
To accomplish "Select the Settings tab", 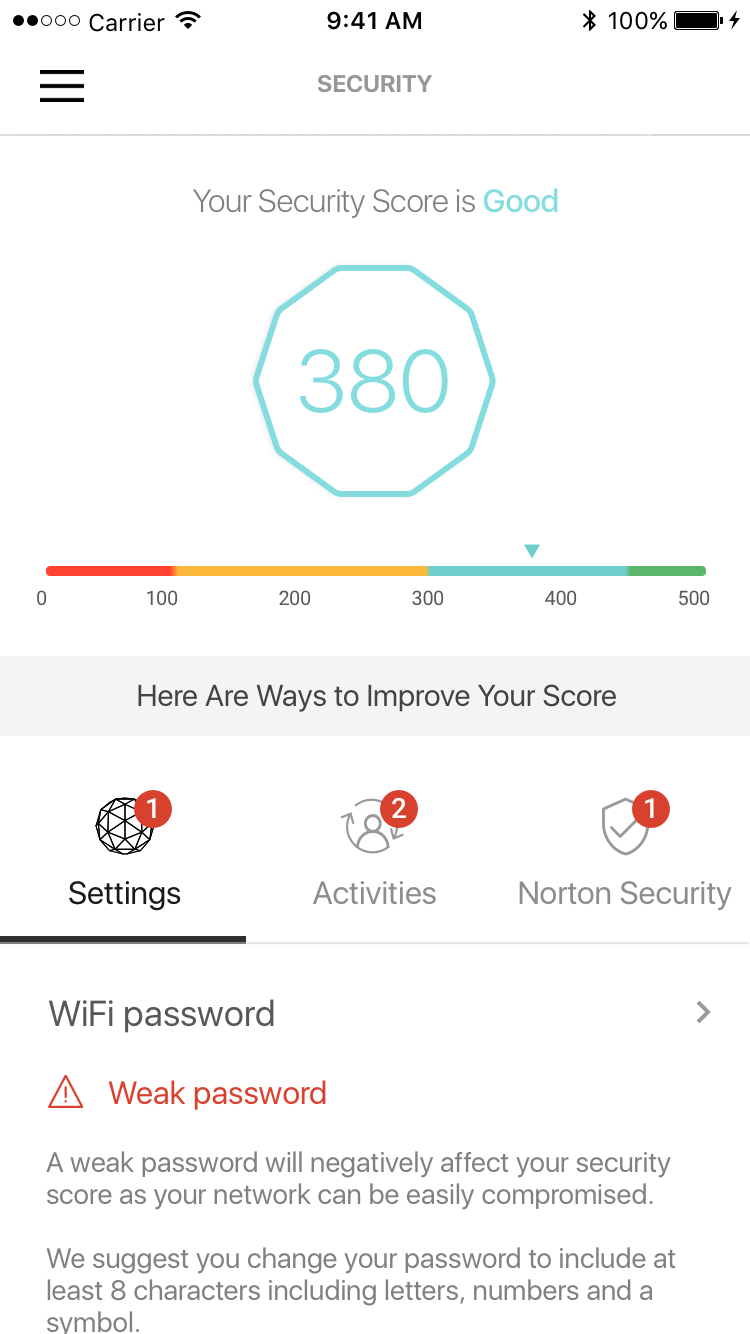I will [124, 852].
